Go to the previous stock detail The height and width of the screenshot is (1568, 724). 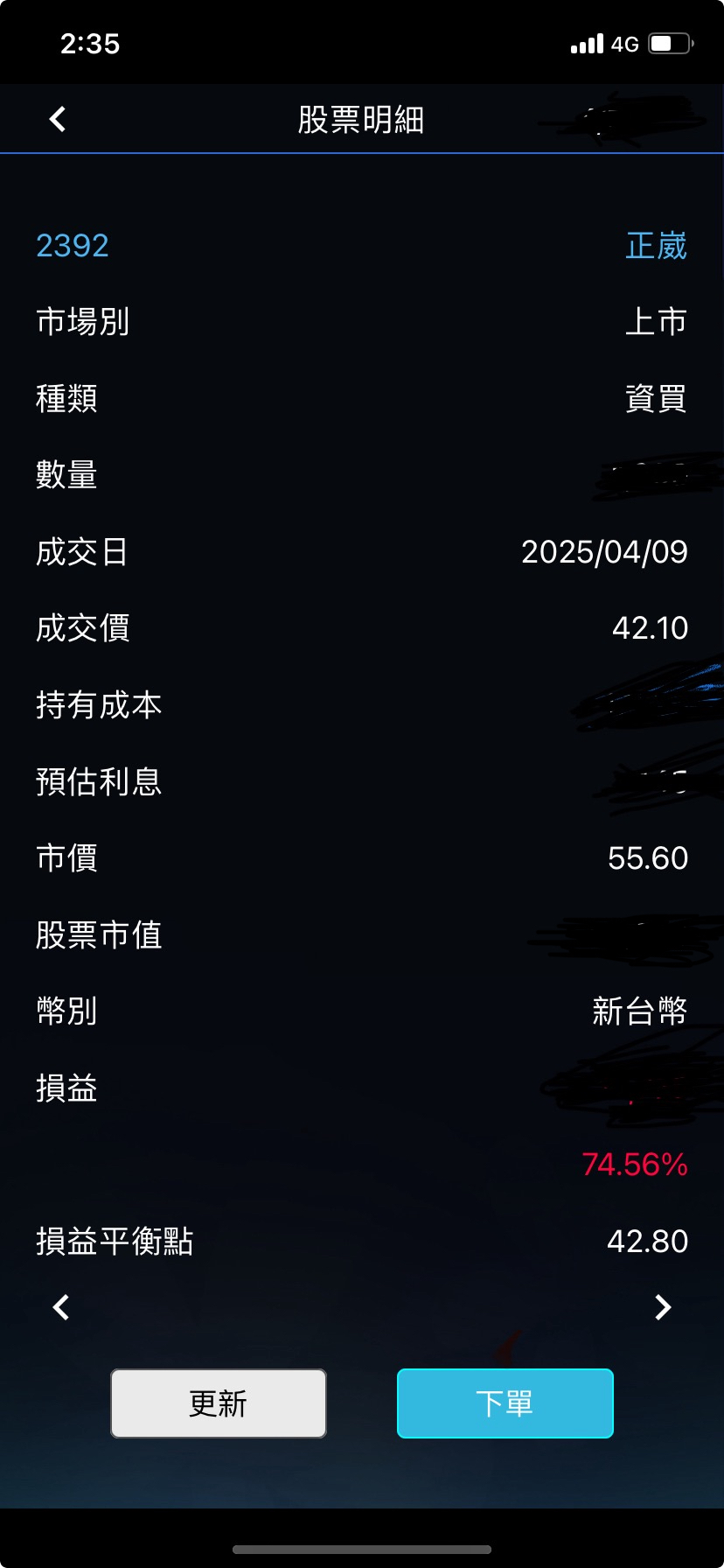pos(61,1307)
